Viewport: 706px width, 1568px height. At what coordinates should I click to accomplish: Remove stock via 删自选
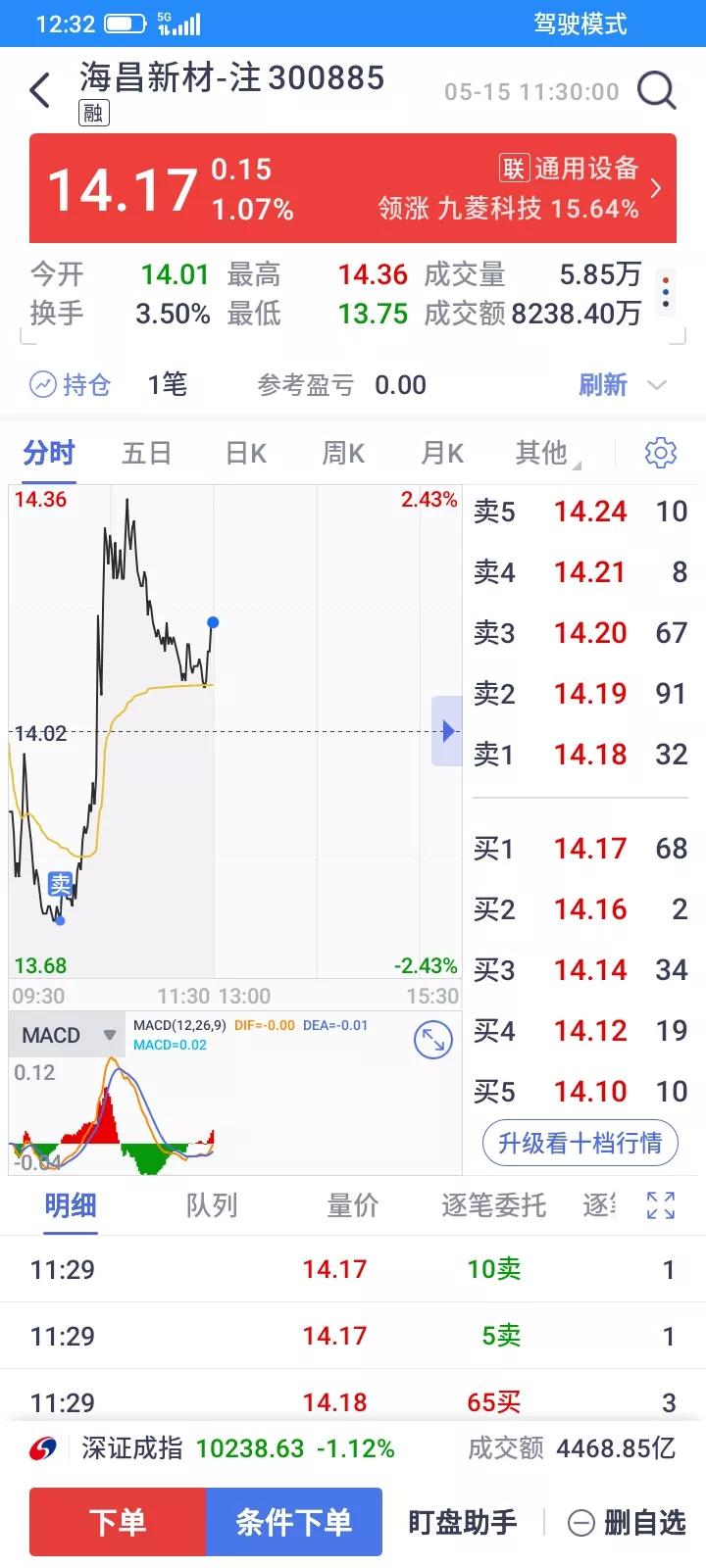(628, 1522)
